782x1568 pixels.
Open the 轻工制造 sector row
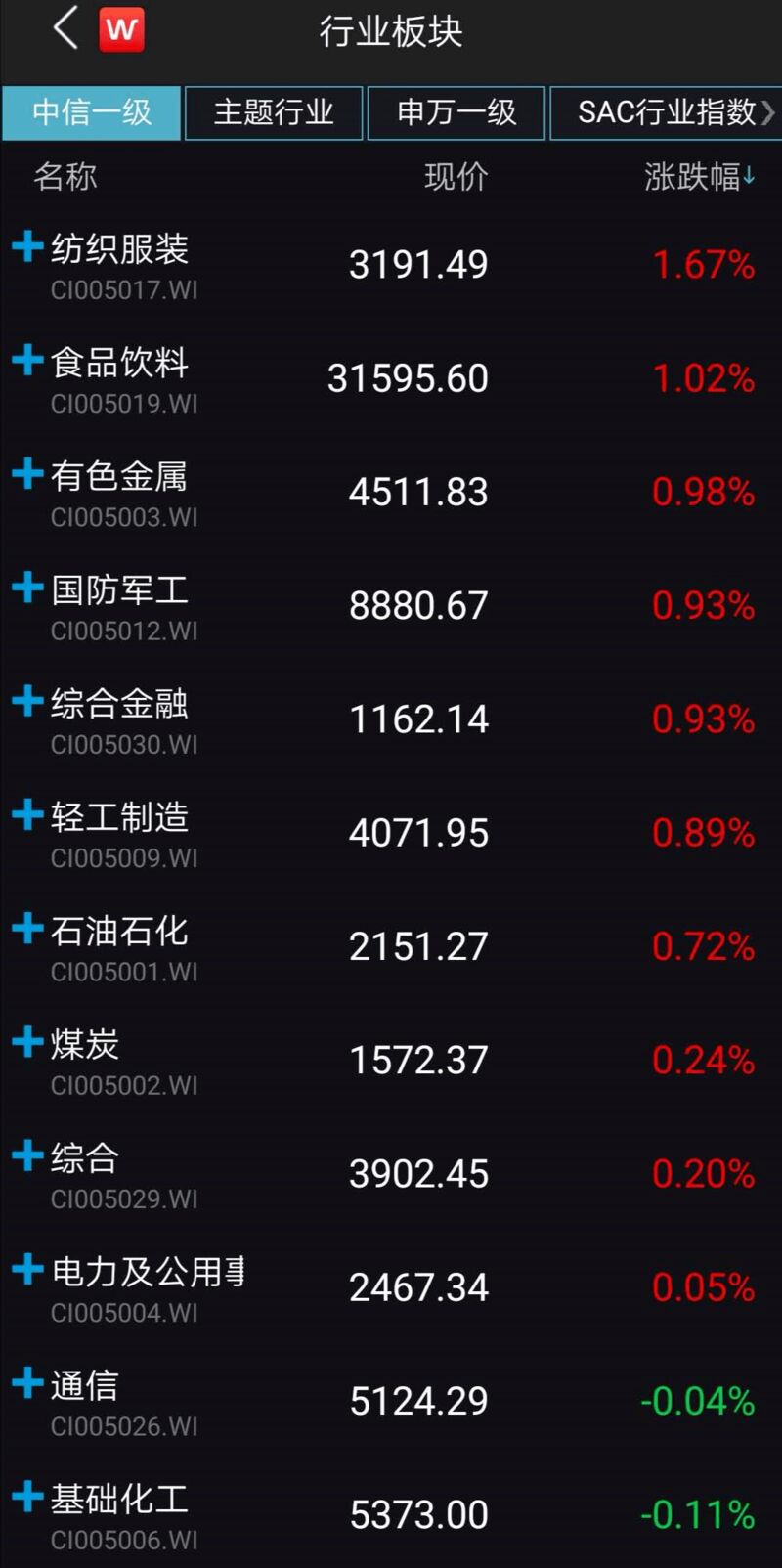[x=391, y=832]
